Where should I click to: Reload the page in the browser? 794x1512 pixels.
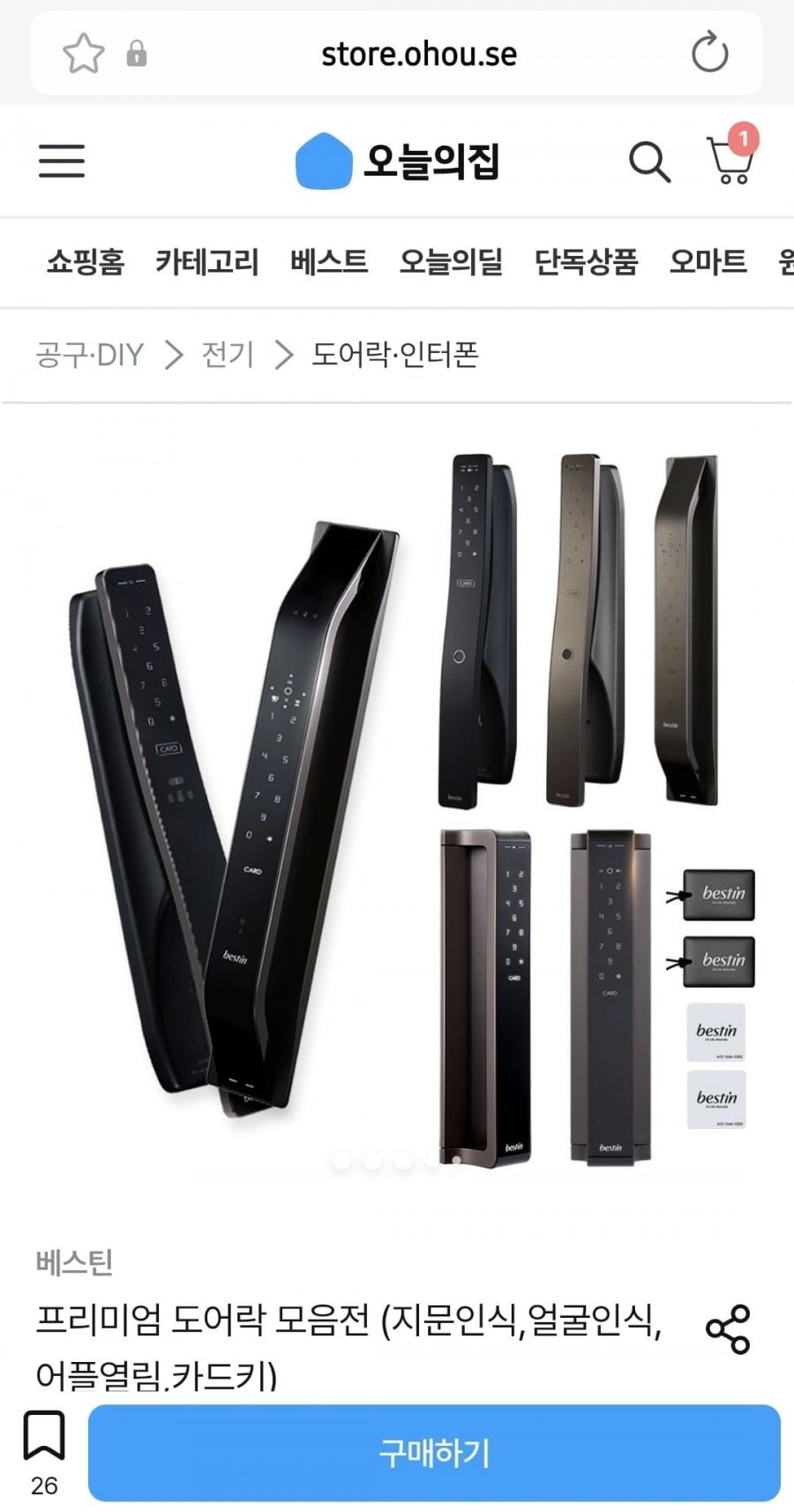(x=709, y=53)
